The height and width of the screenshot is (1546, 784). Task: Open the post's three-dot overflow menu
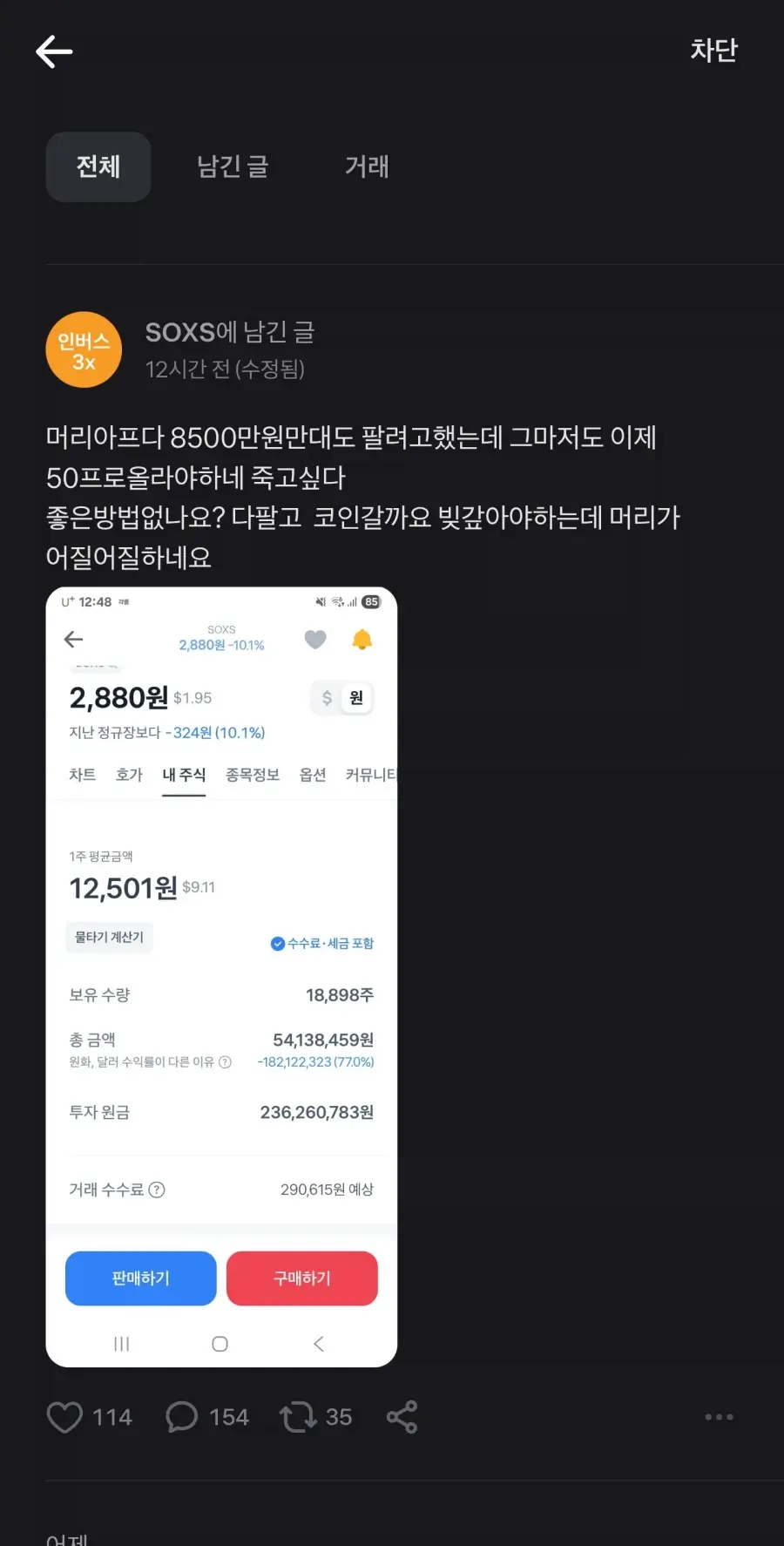[x=719, y=1417]
